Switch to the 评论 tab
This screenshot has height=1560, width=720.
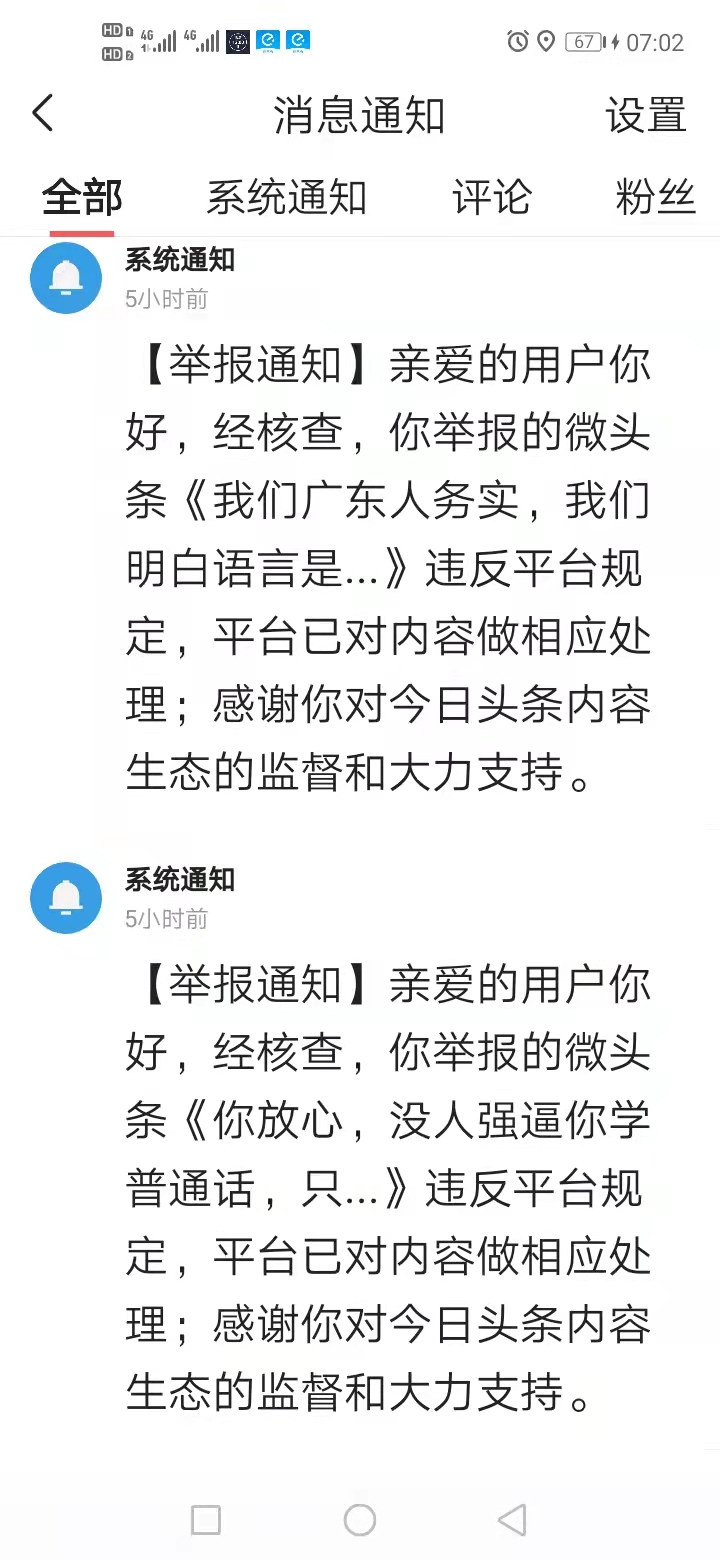(491, 197)
